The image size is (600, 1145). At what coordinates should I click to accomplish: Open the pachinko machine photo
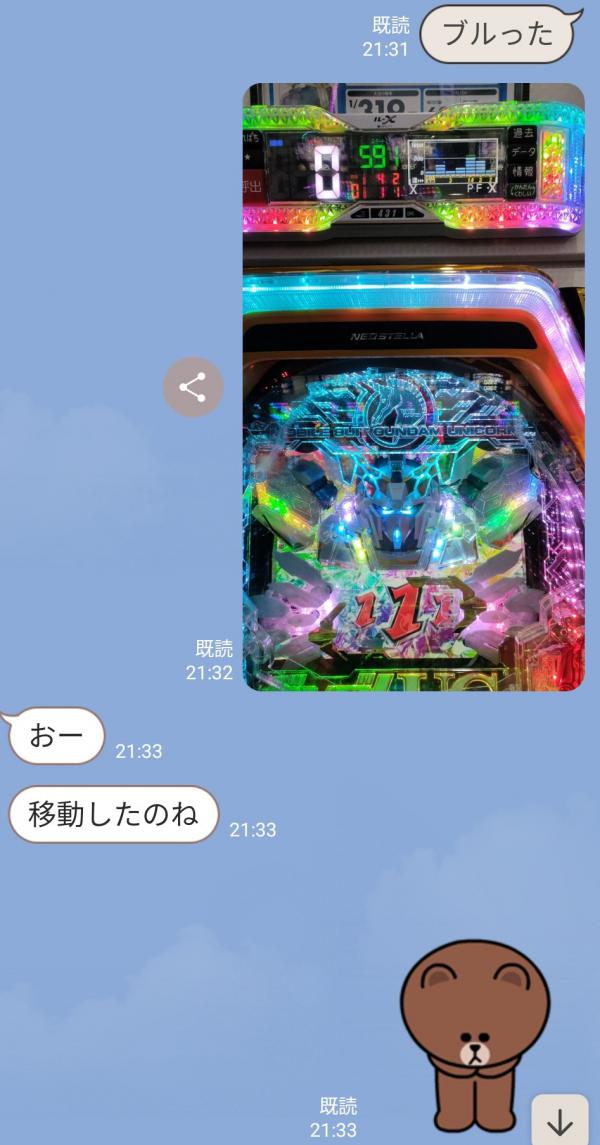tap(413, 387)
